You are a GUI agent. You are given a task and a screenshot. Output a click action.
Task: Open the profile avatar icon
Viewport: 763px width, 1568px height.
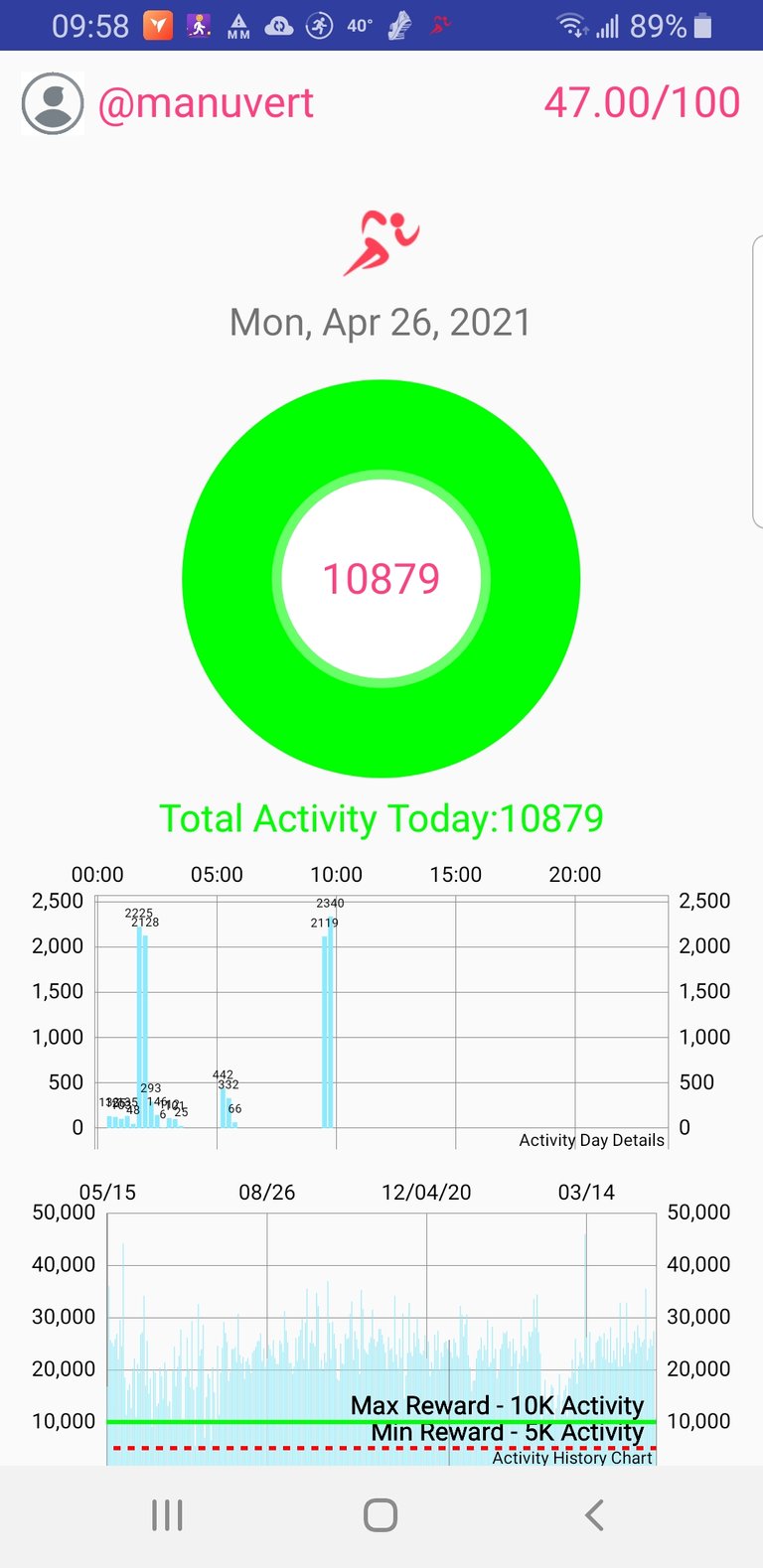[x=53, y=103]
